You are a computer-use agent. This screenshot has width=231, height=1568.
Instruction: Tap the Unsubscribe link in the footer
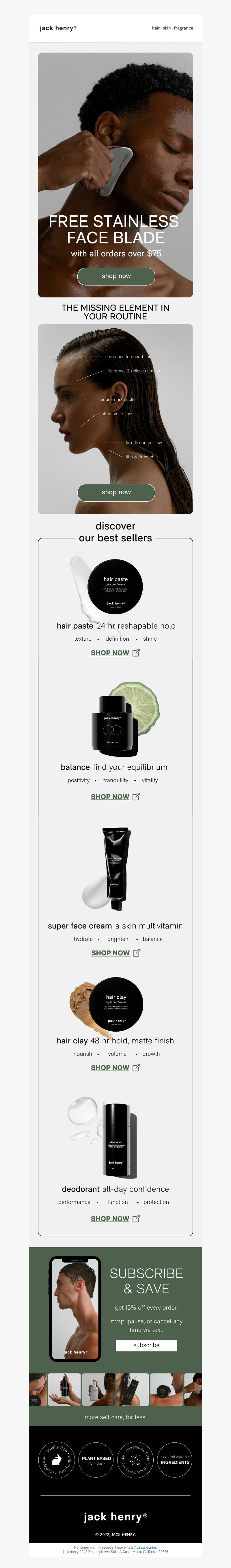coord(146,1547)
